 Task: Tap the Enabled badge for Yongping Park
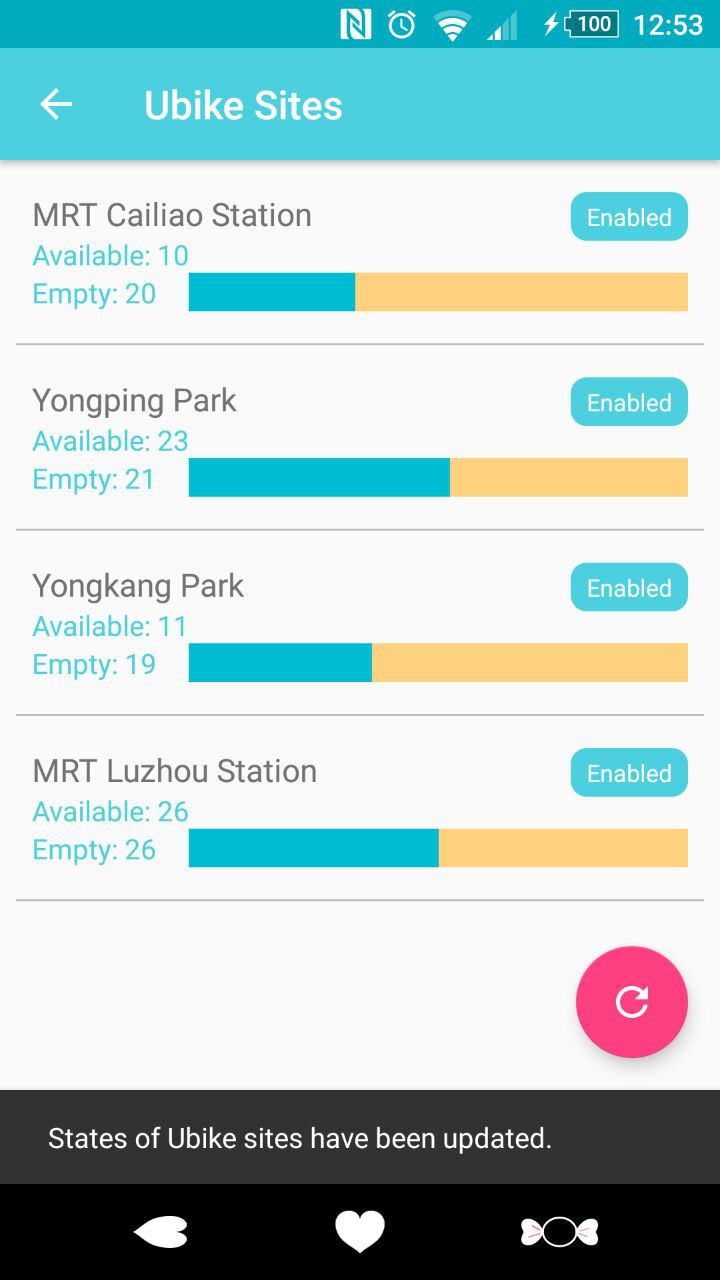coord(629,402)
